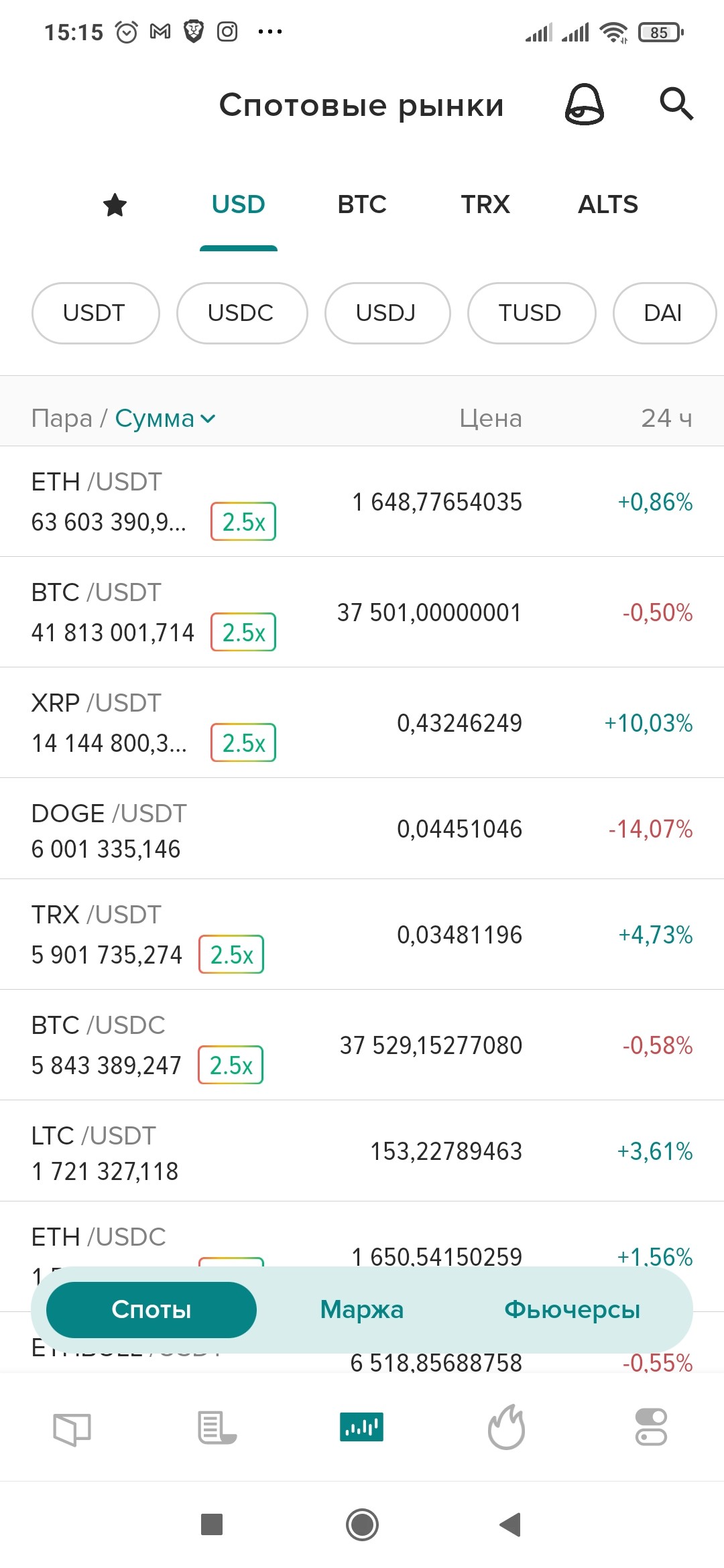
Task: Open the flame icon in bottom navigation
Action: [x=506, y=1427]
